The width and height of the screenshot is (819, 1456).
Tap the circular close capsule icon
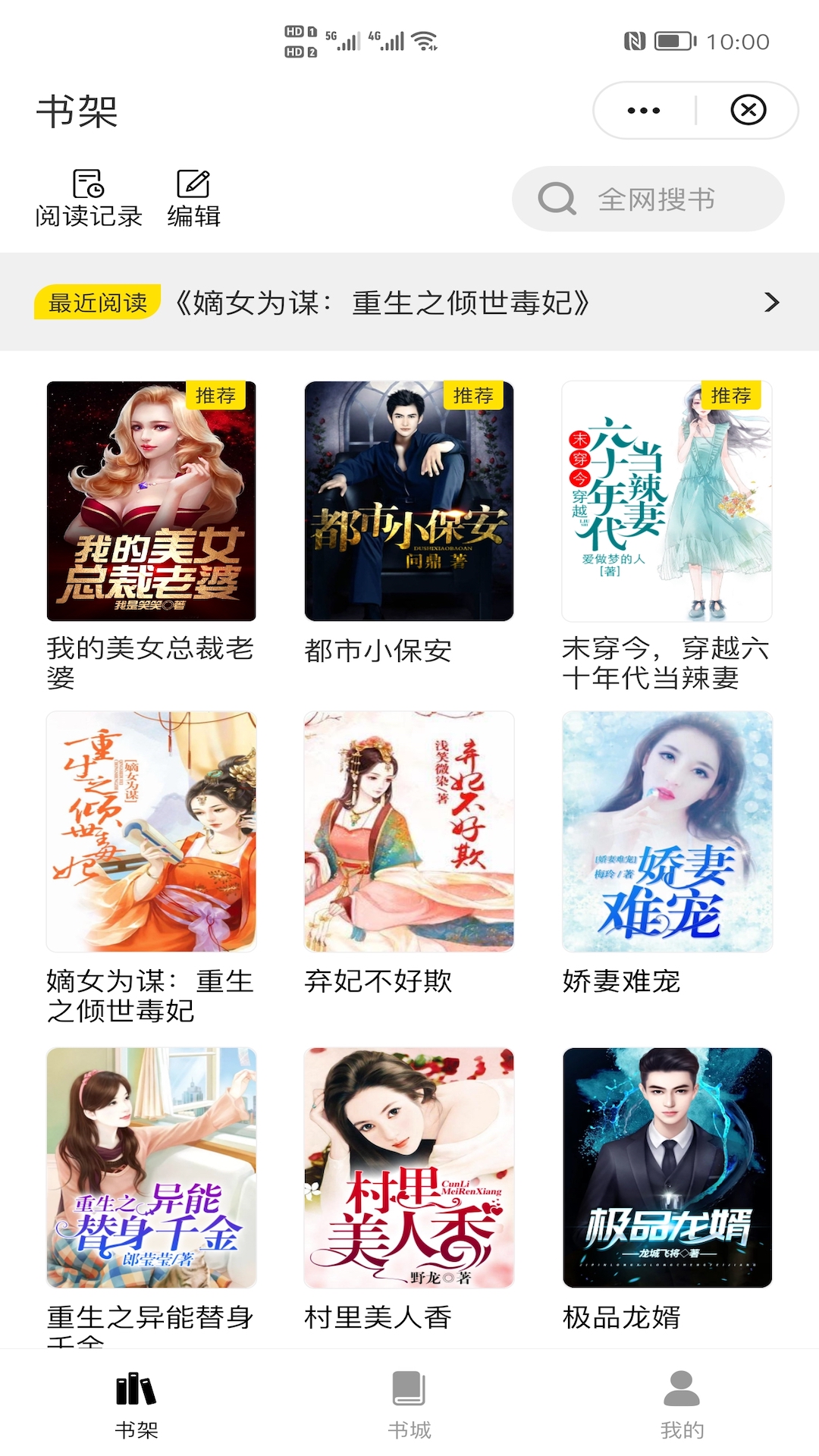tap(748, 110)
